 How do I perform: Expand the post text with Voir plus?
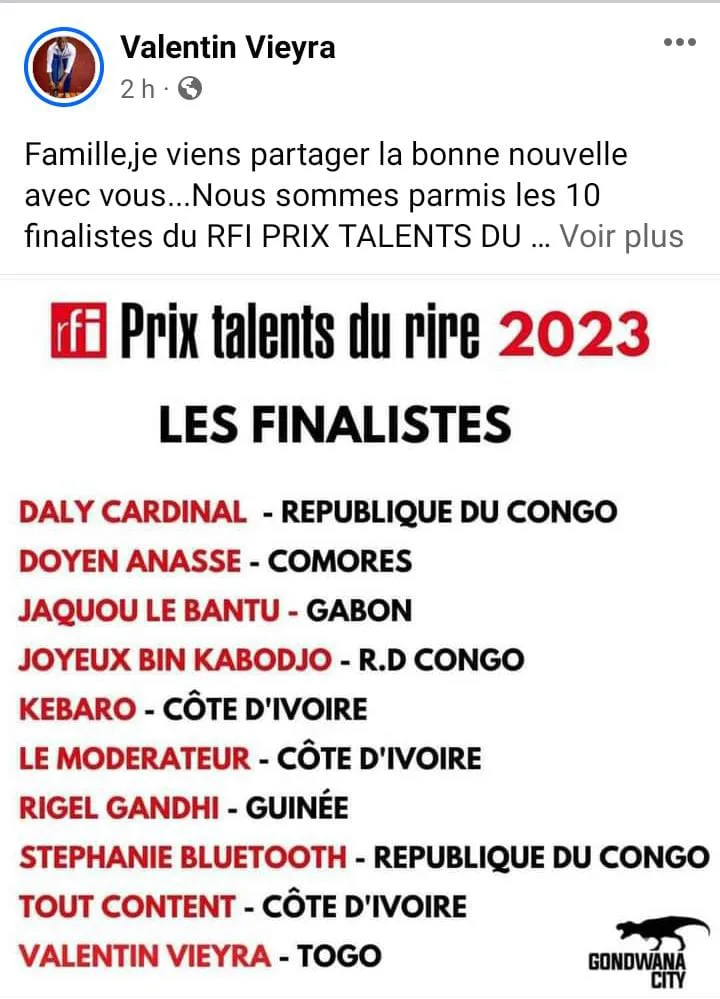pos(621,236)
